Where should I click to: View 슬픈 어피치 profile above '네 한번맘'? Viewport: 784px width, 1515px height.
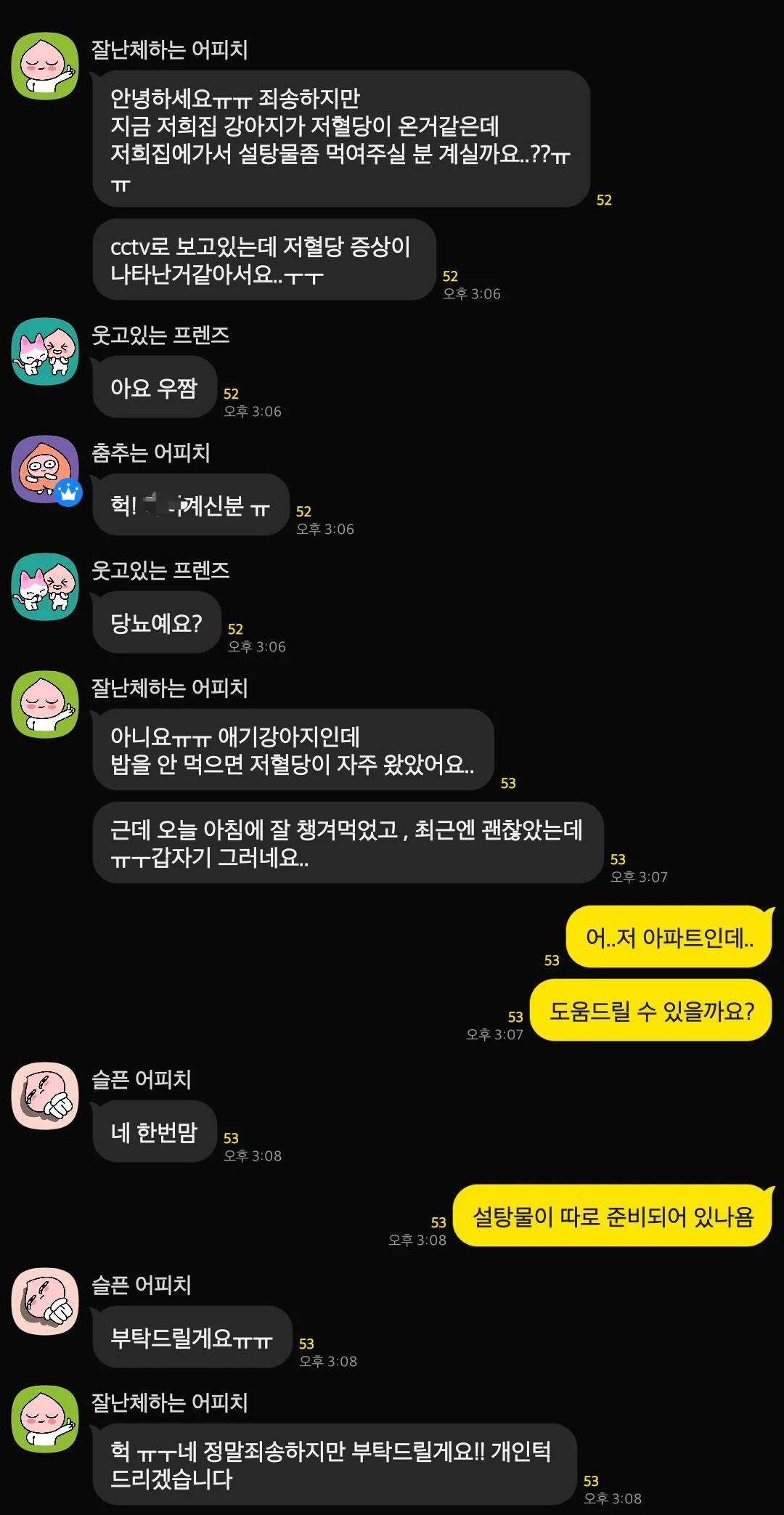45,1096
